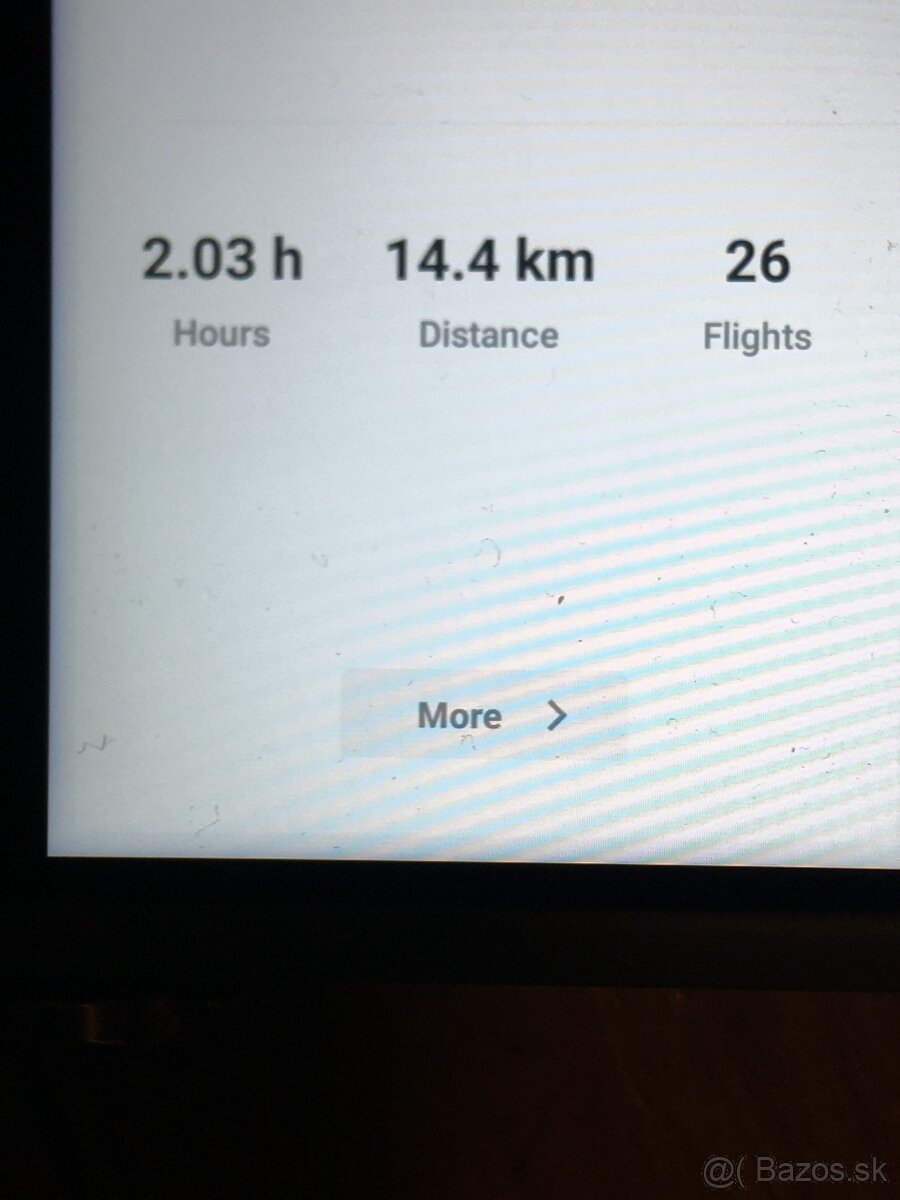Open More flight statistics
The image size is (900, 1200).
point(486,716)
